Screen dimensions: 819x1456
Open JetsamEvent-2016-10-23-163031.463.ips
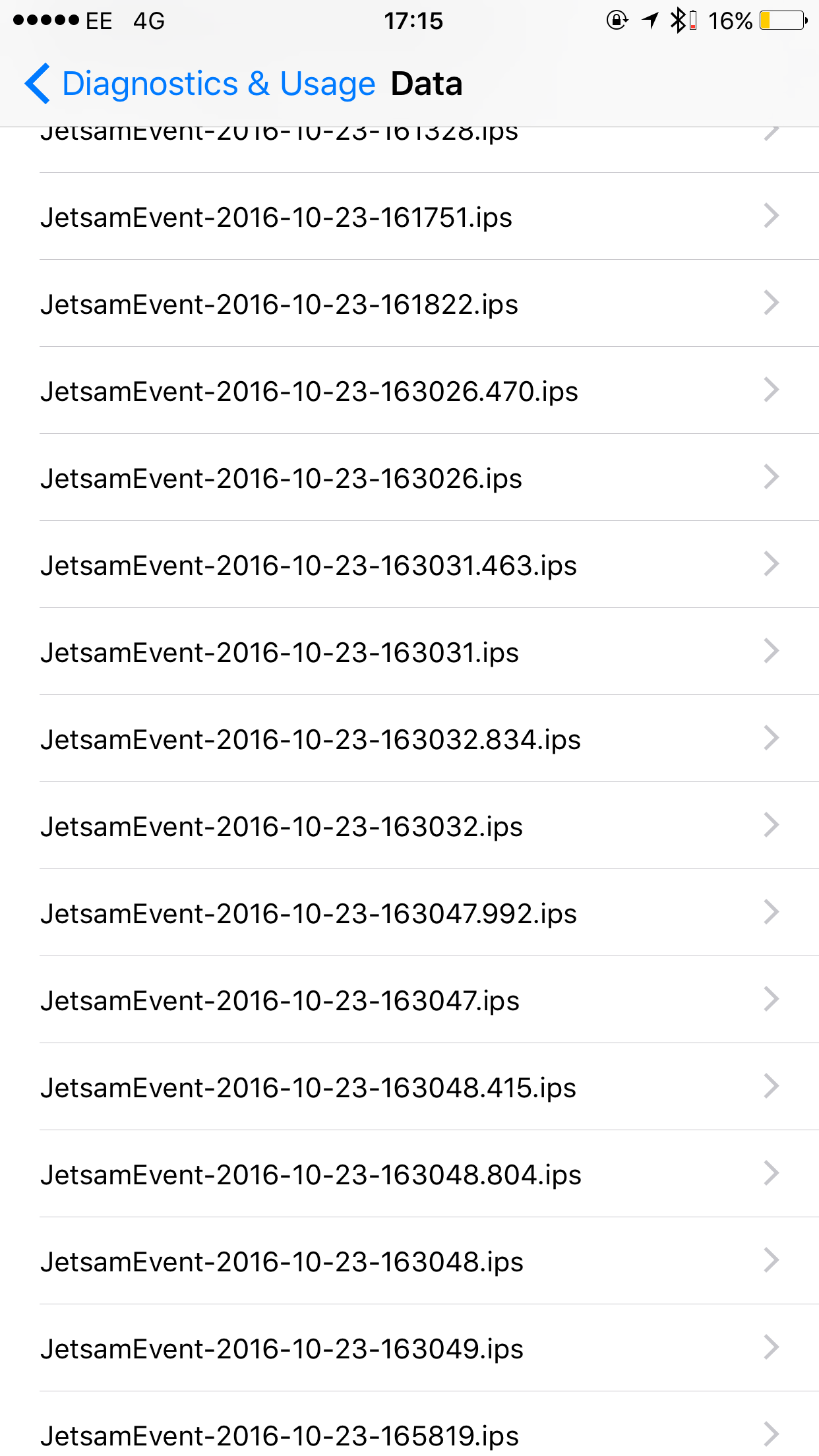click(x=409, y=564)
